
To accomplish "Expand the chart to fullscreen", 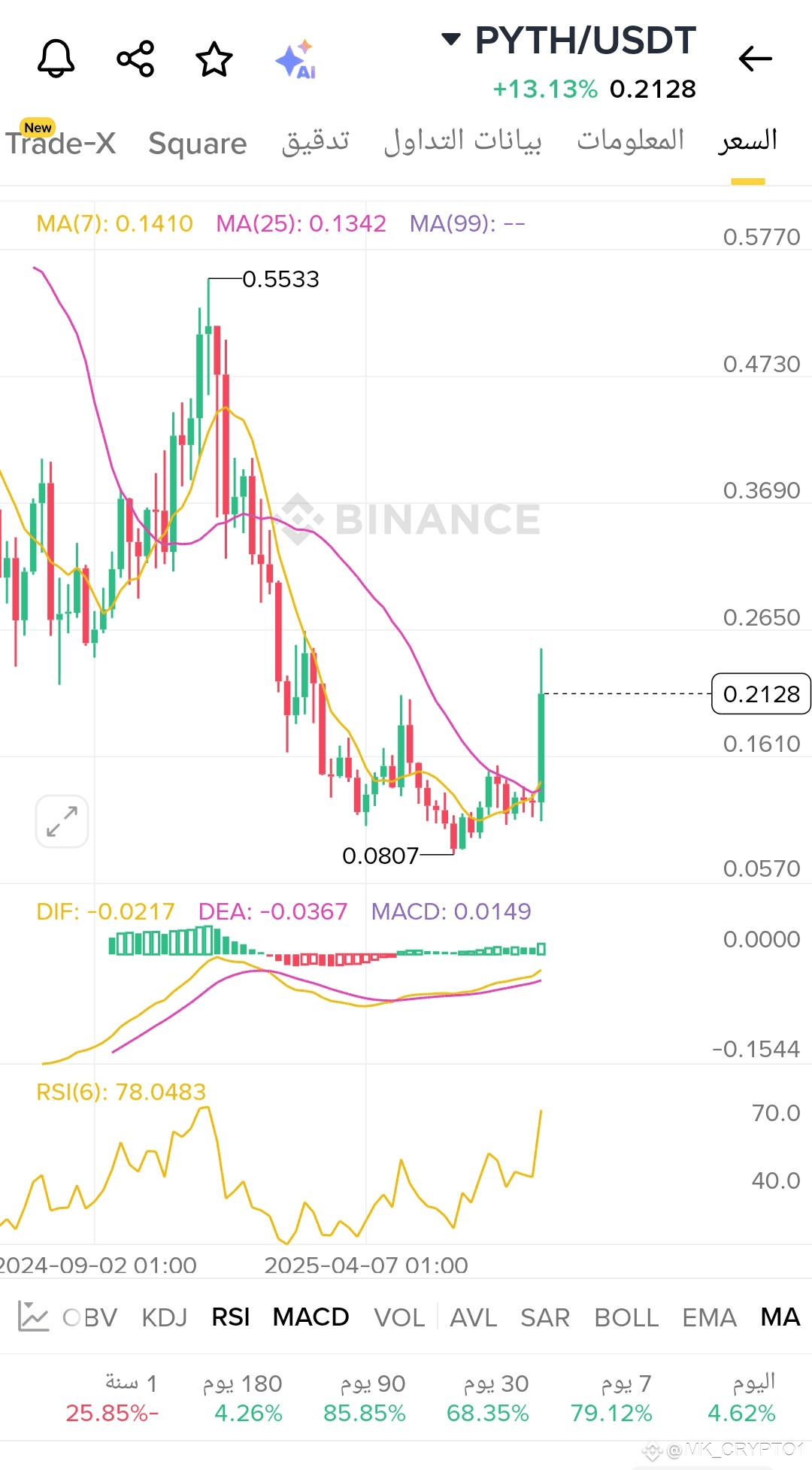I will (62, 821).
